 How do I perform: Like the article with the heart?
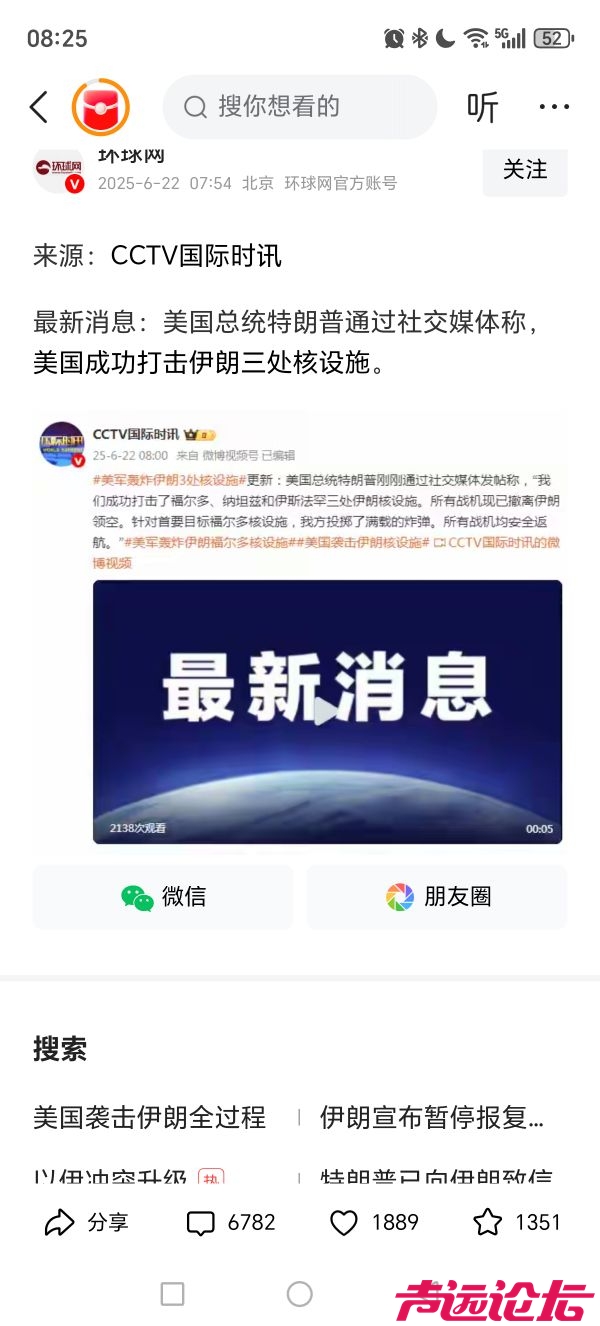374,1222
